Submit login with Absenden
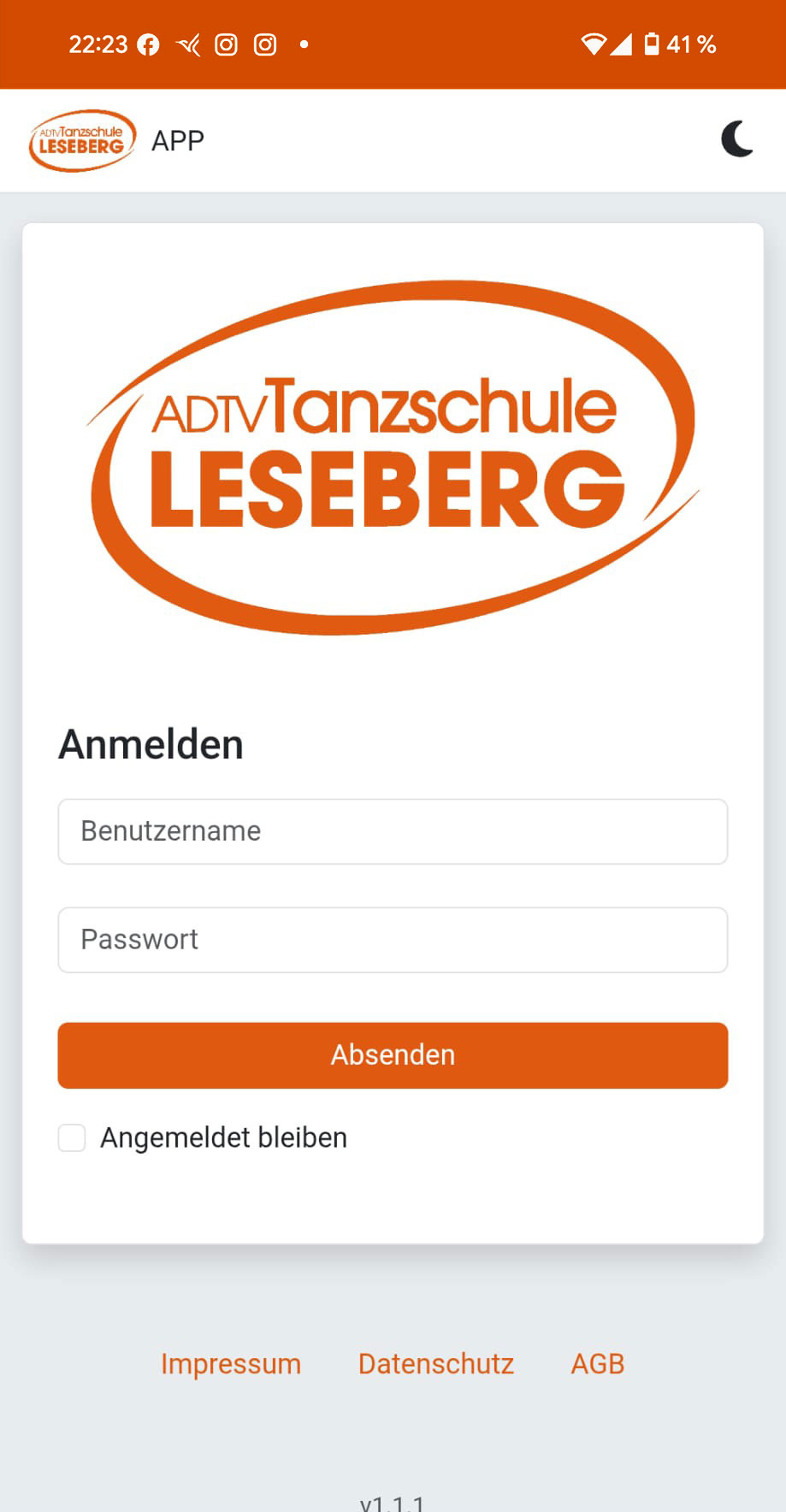This screenshot has height=1512, width=786. [393, 1055]
